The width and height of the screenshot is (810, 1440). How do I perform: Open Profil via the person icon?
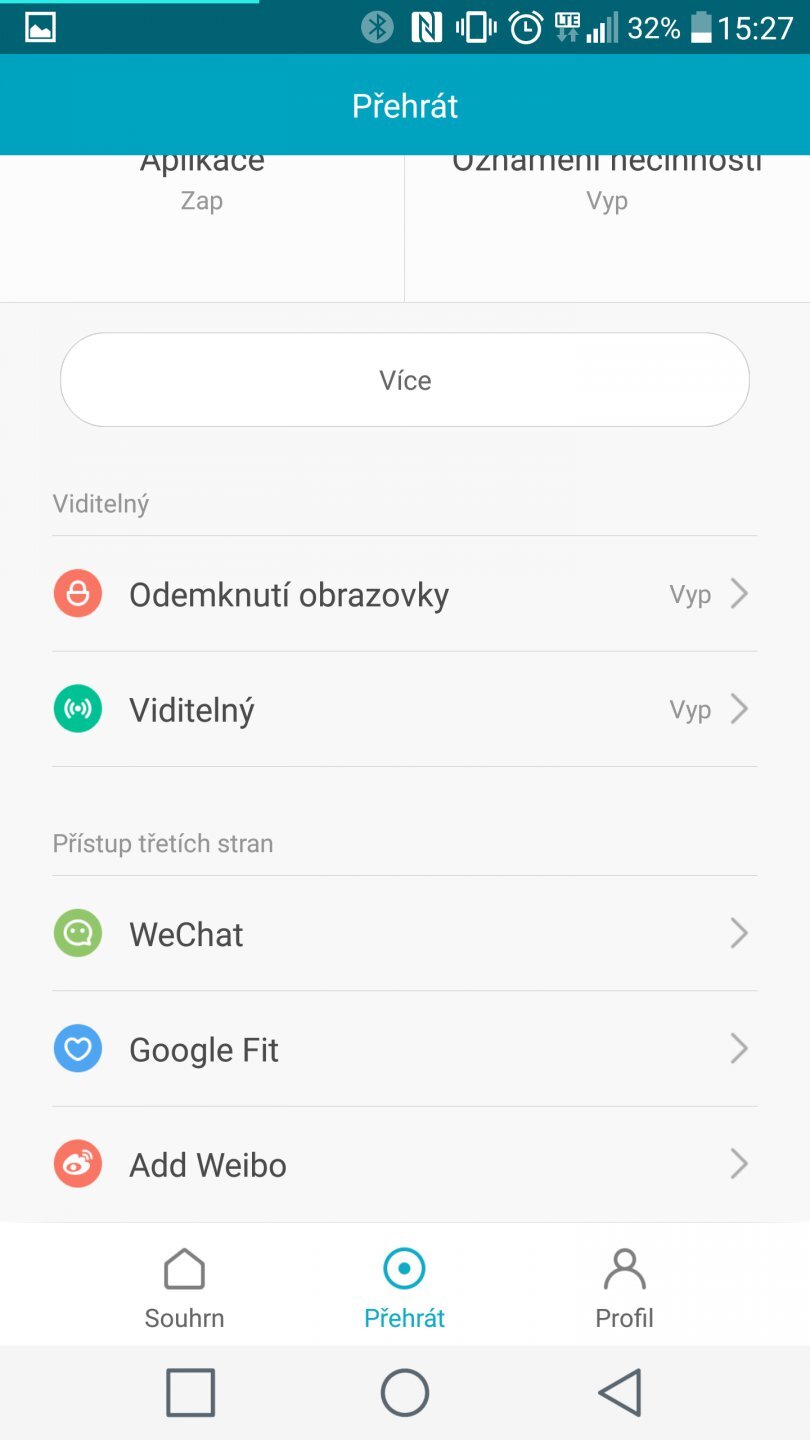[623, 1268]
